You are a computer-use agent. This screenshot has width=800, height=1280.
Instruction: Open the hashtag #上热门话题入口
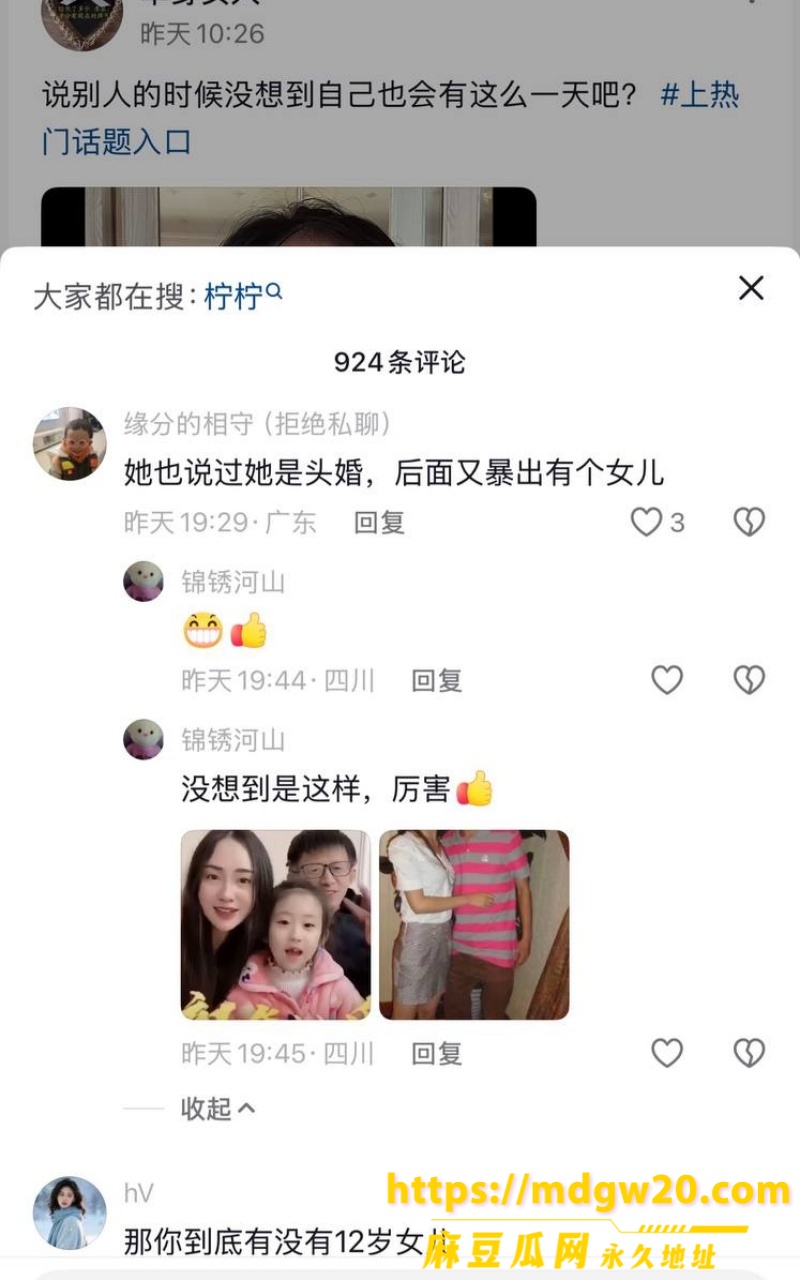pos(390,118)
